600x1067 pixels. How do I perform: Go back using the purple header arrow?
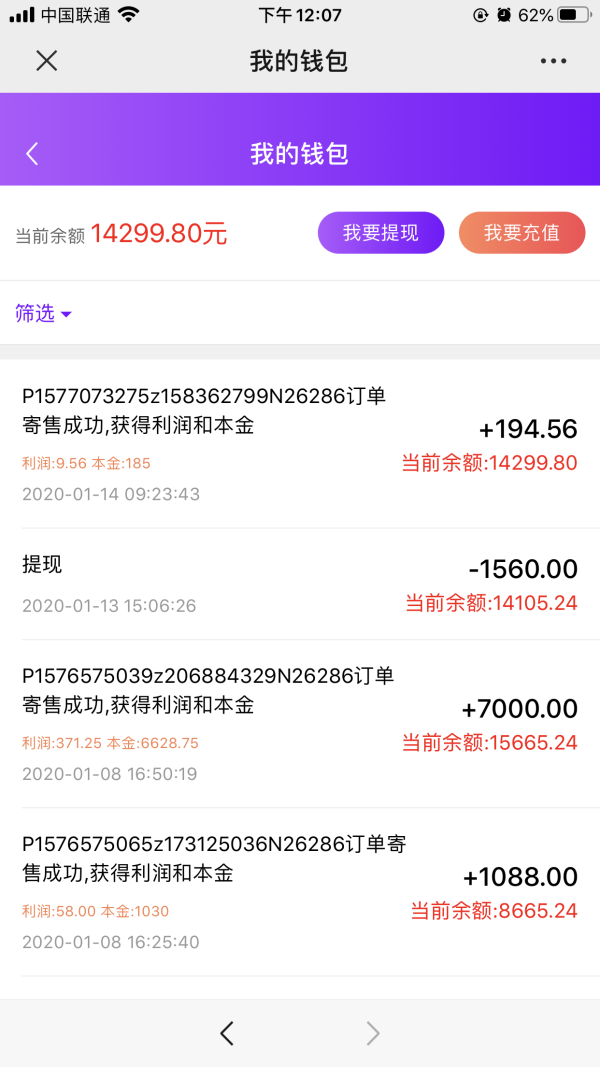point(32,154)
